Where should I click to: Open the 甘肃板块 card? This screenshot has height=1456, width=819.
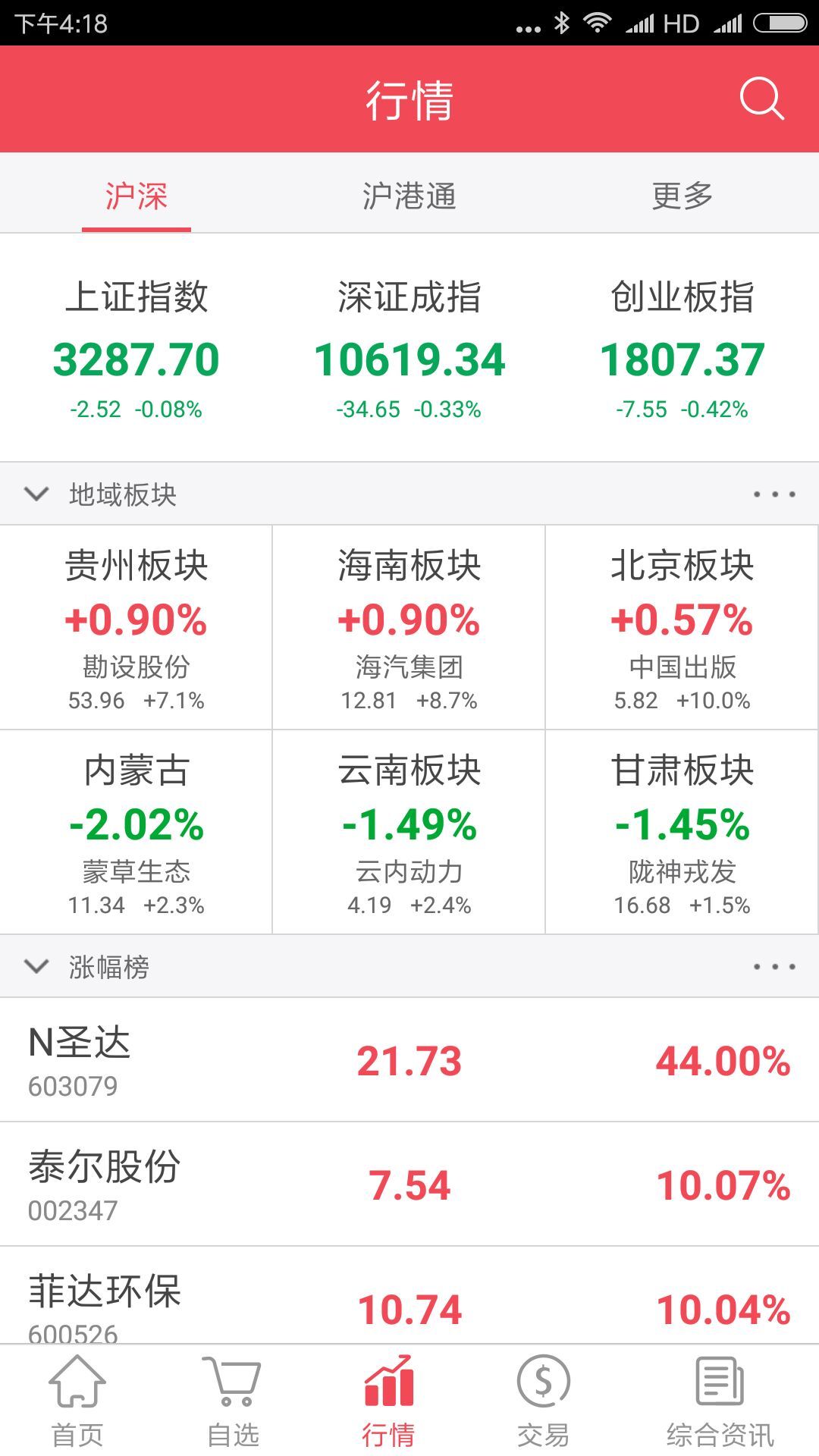point(682,833)
